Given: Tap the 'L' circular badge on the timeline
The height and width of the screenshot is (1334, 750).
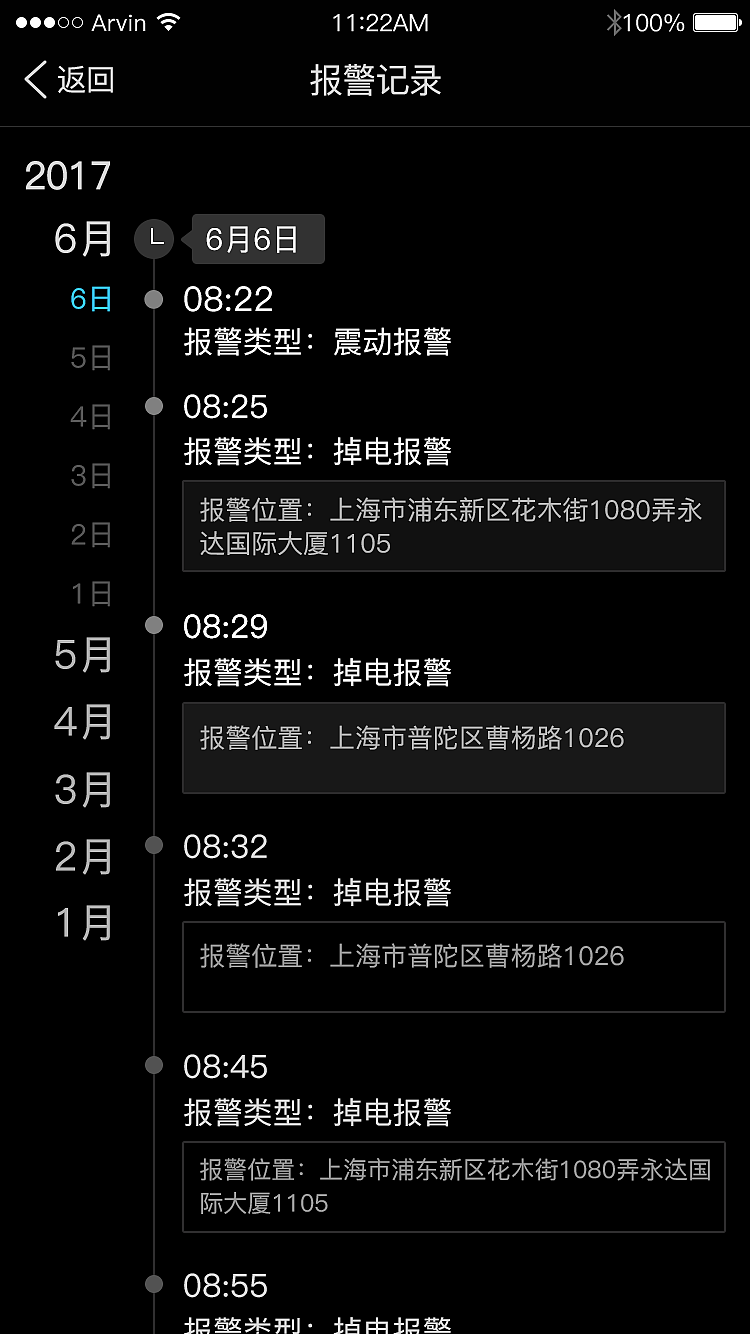Looking at the screenshot, I should [x=154, y=239].
